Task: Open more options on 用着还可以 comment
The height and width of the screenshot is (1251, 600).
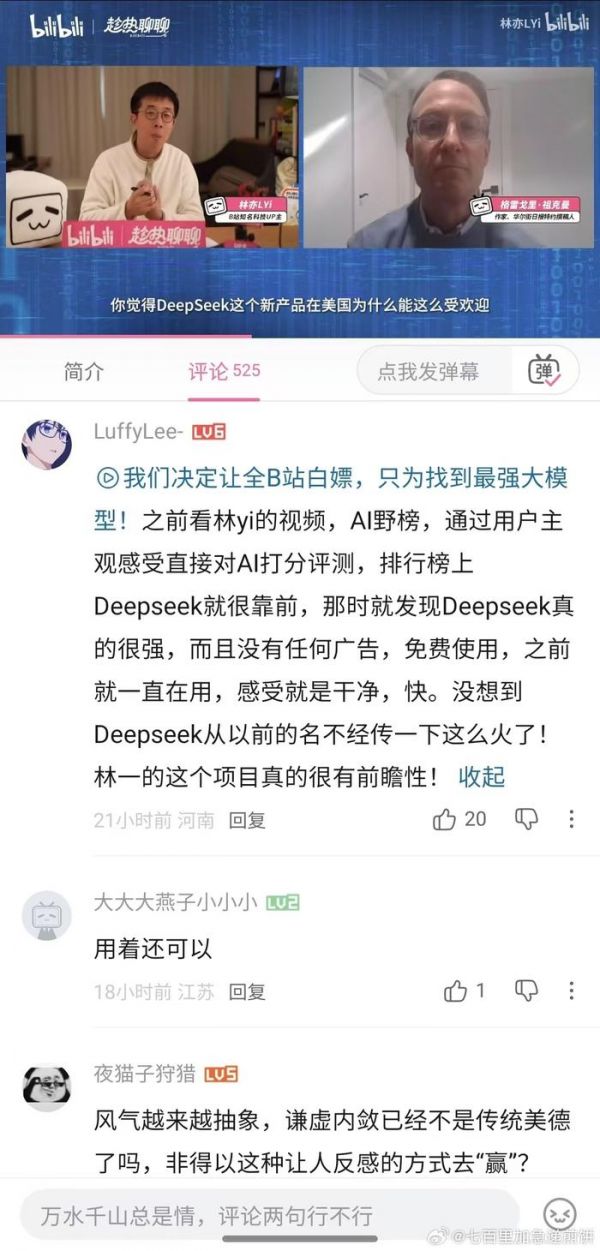Action: [x=571, y=991]
